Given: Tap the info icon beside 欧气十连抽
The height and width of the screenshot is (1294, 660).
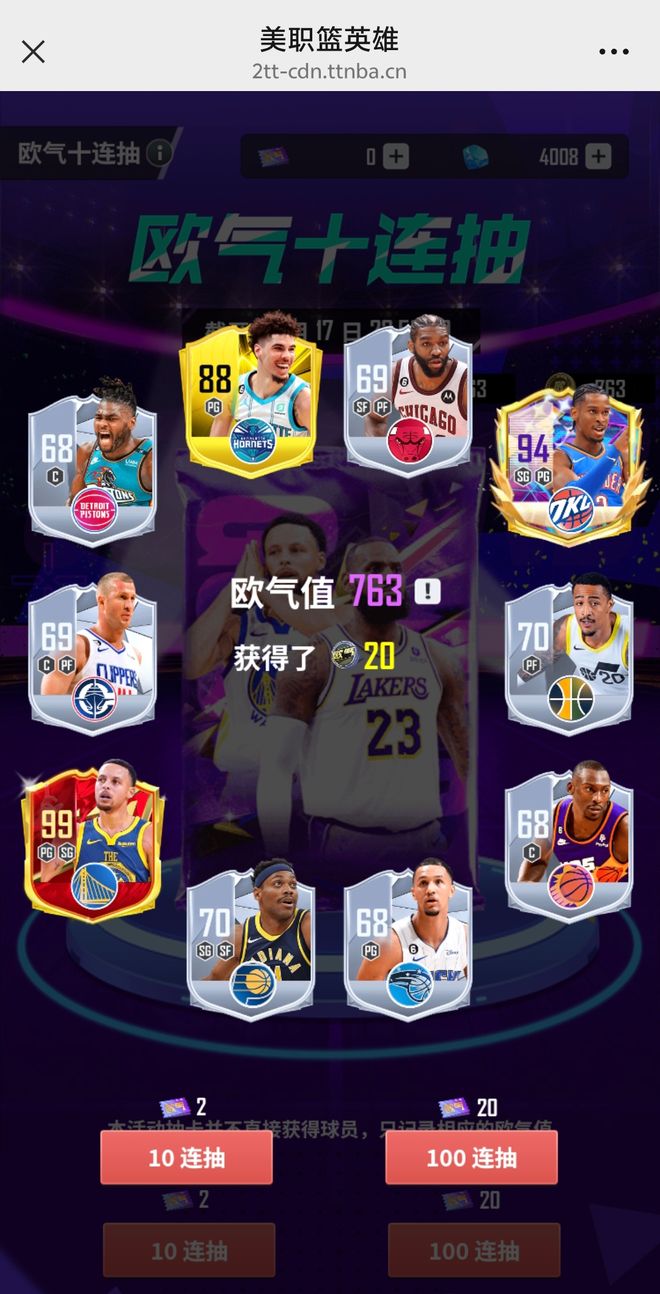Looking at the screenshot, I should coord(158,153).
